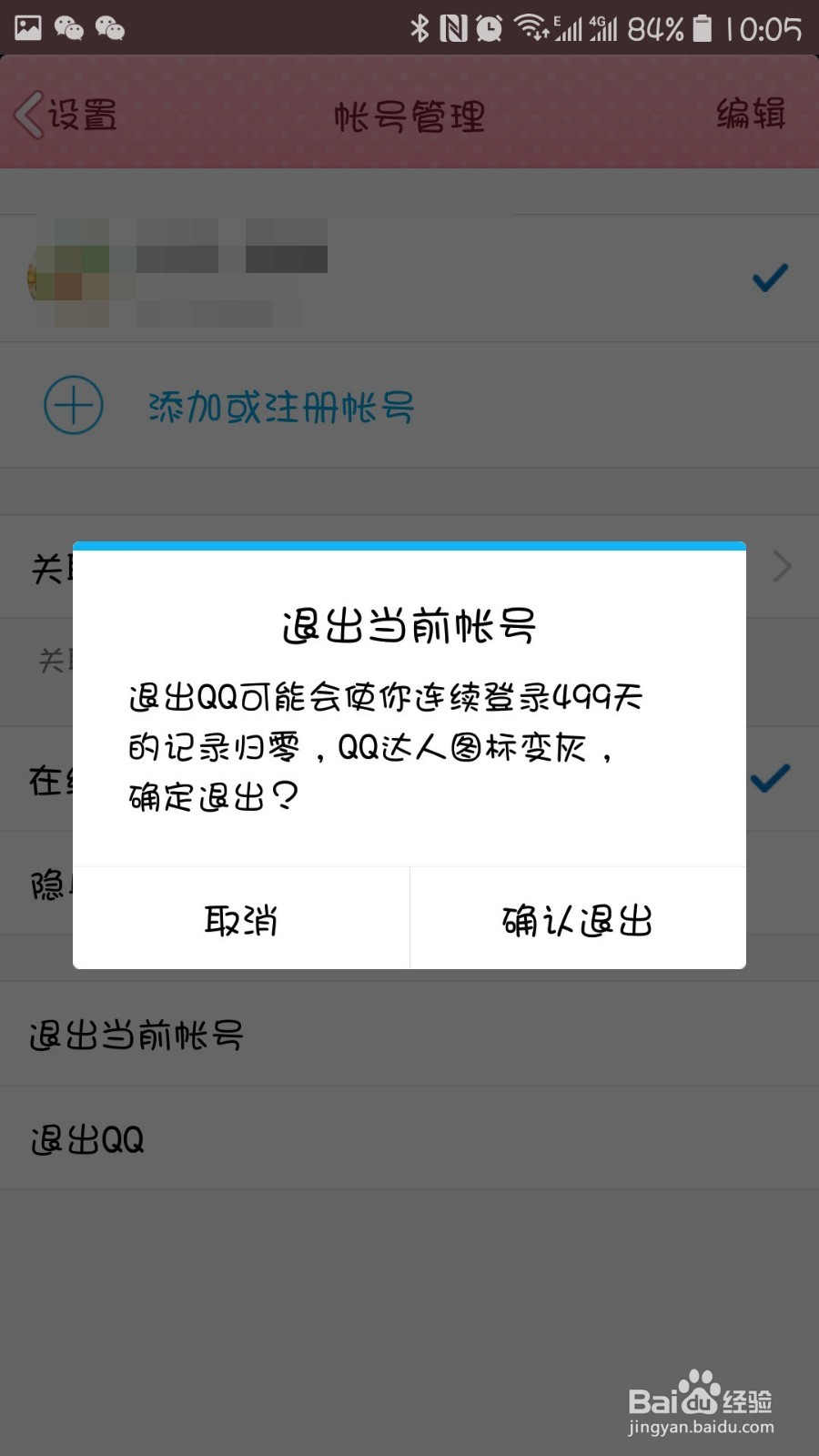
Task: Tap the Bluetooth icon in the status bar
Action: pyautogui.click(x=419, y=27)
